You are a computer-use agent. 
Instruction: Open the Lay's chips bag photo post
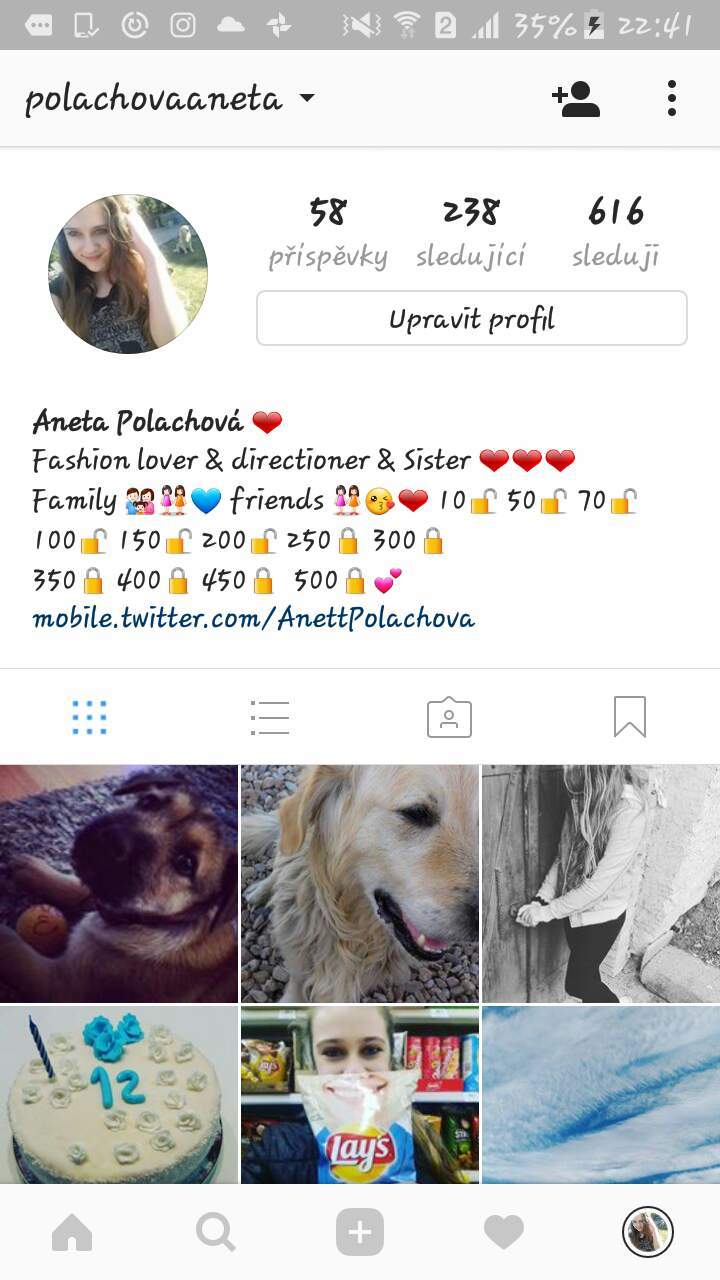point(360,1095)
